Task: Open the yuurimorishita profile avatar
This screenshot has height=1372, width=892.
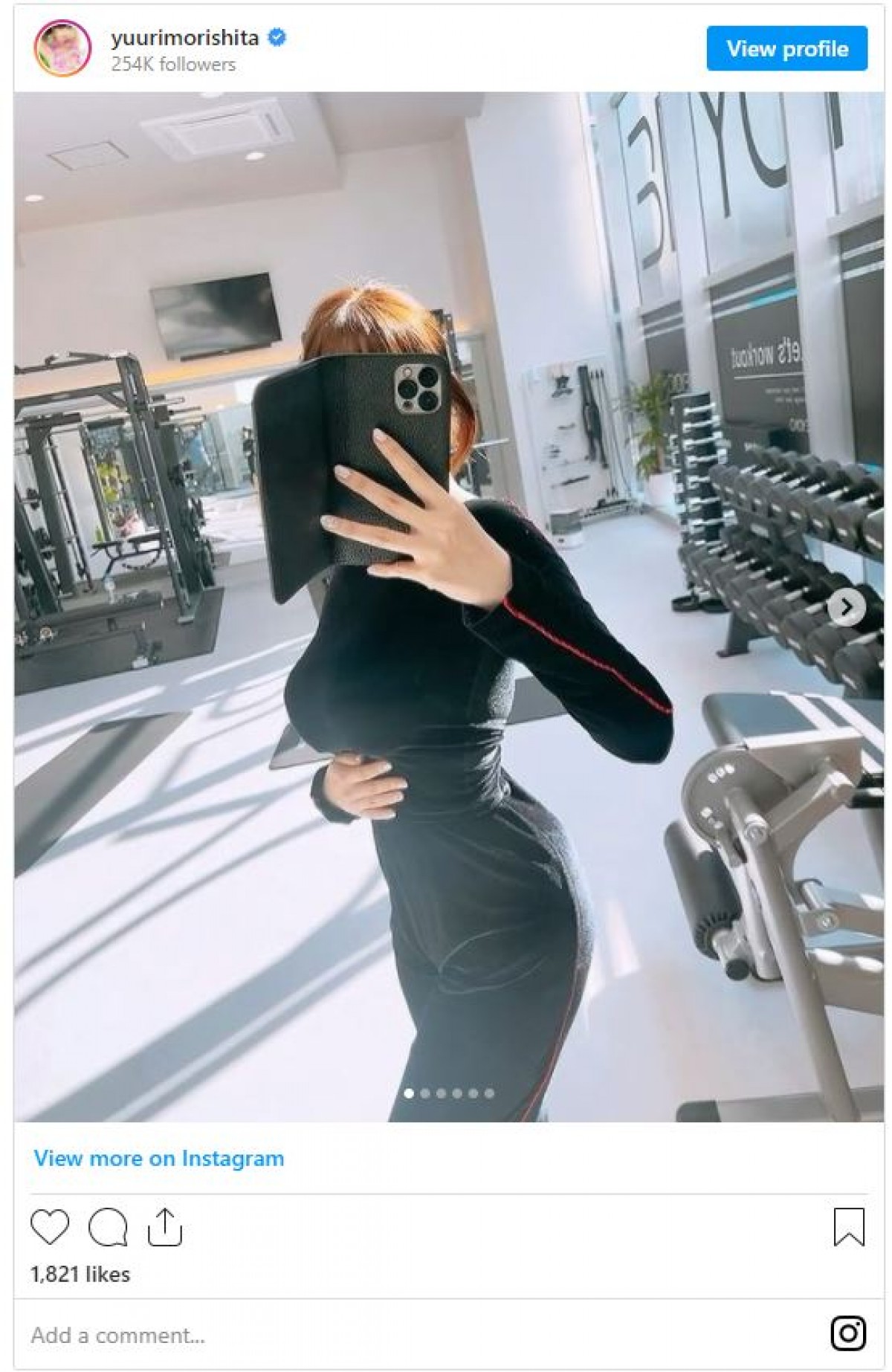Action: [x=62, y=48]
